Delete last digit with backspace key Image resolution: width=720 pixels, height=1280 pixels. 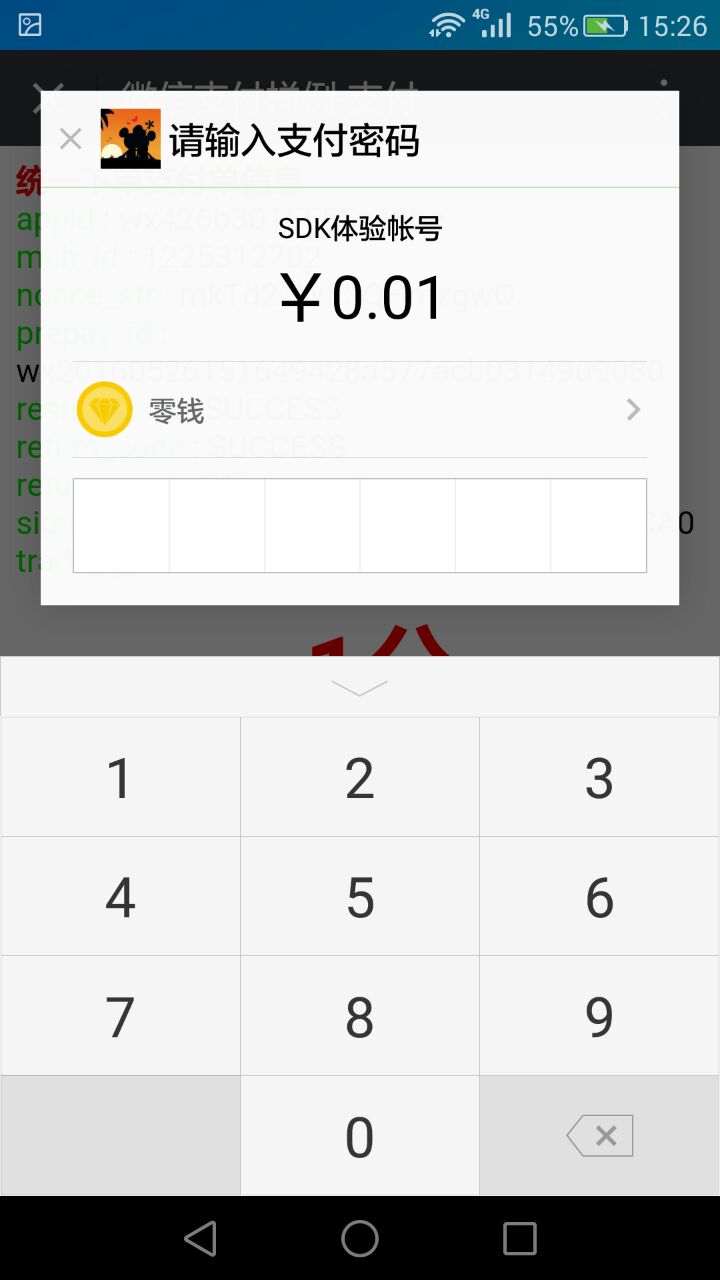599,1137
